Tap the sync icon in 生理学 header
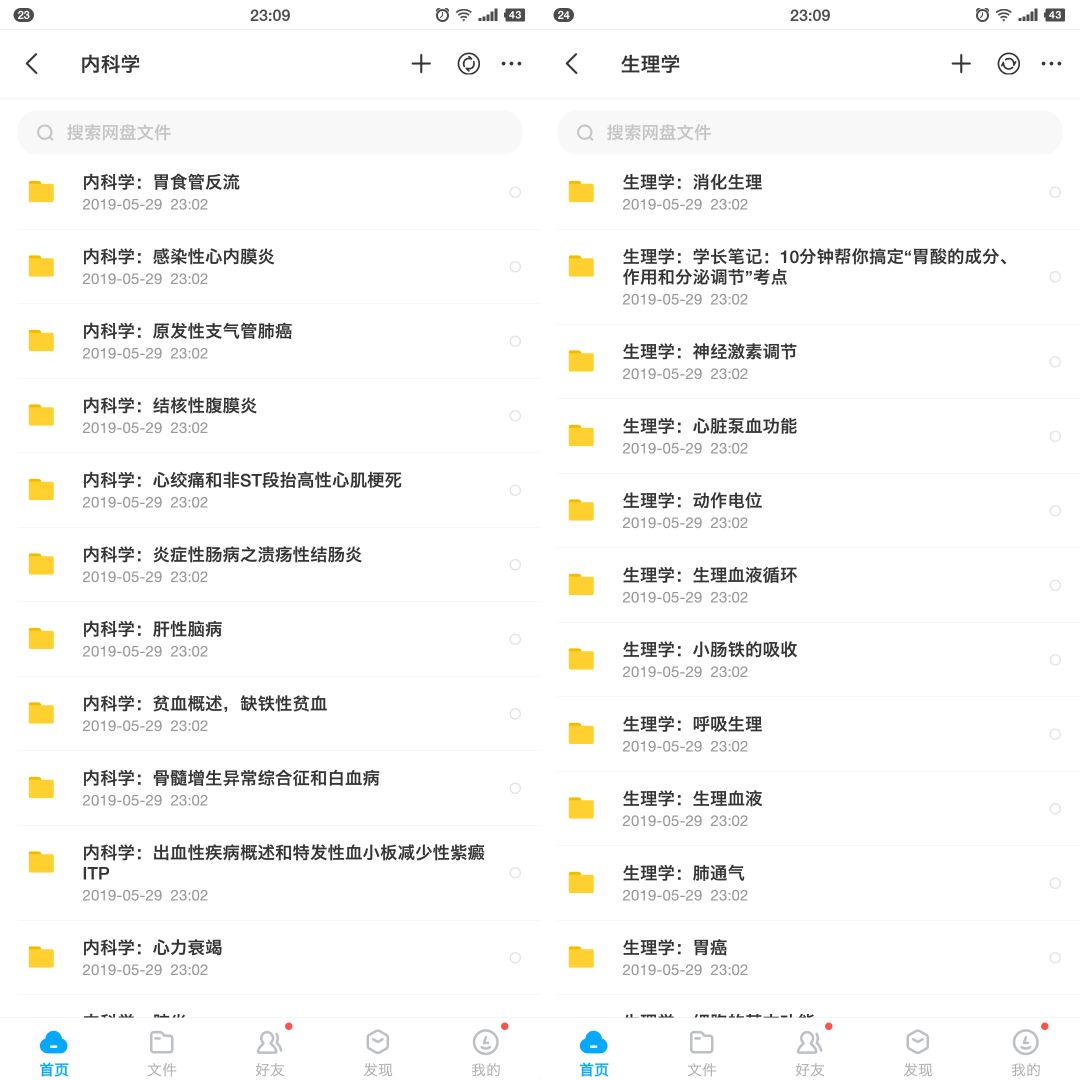This screenshot has height=1080, width=1080. coord(1009,64)
